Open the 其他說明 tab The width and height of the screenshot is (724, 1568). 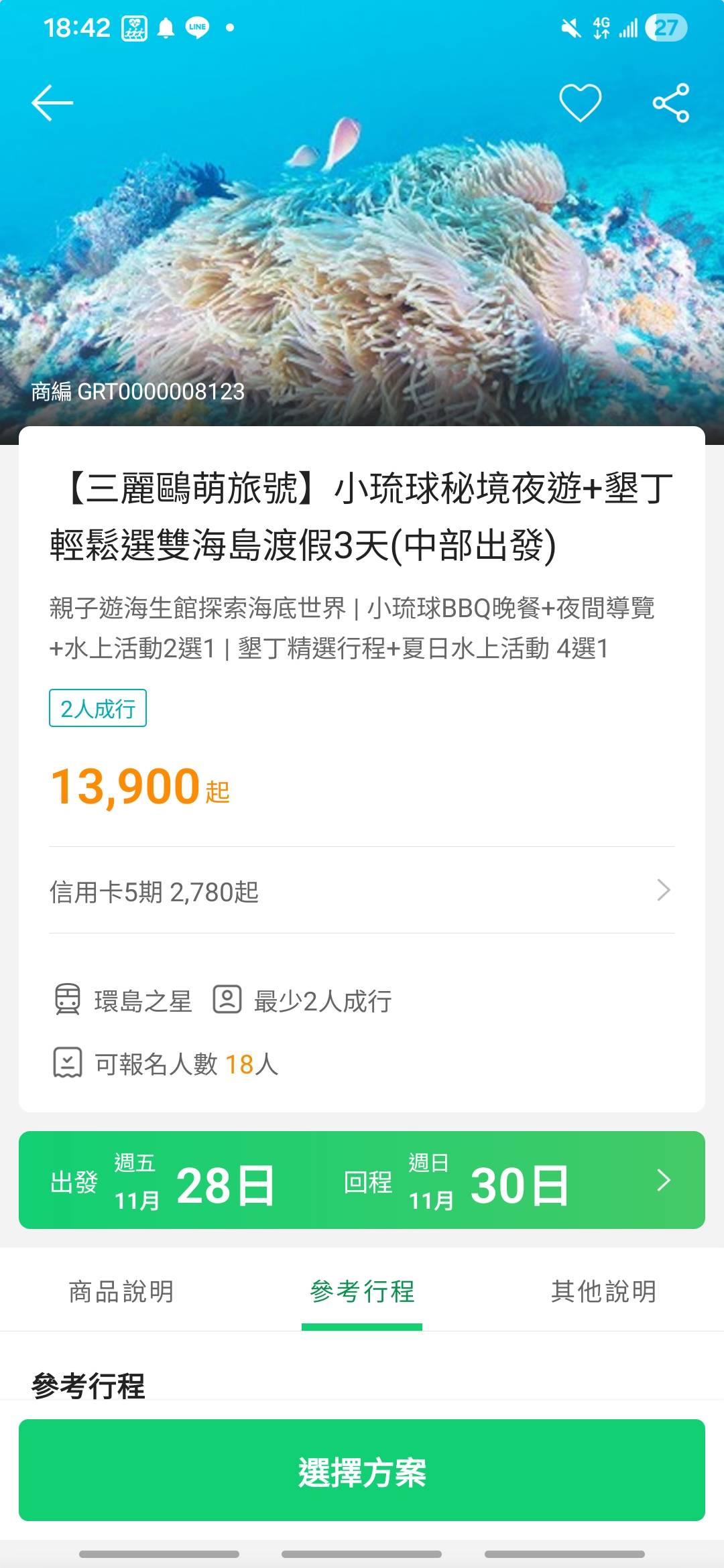(603, 1291)
